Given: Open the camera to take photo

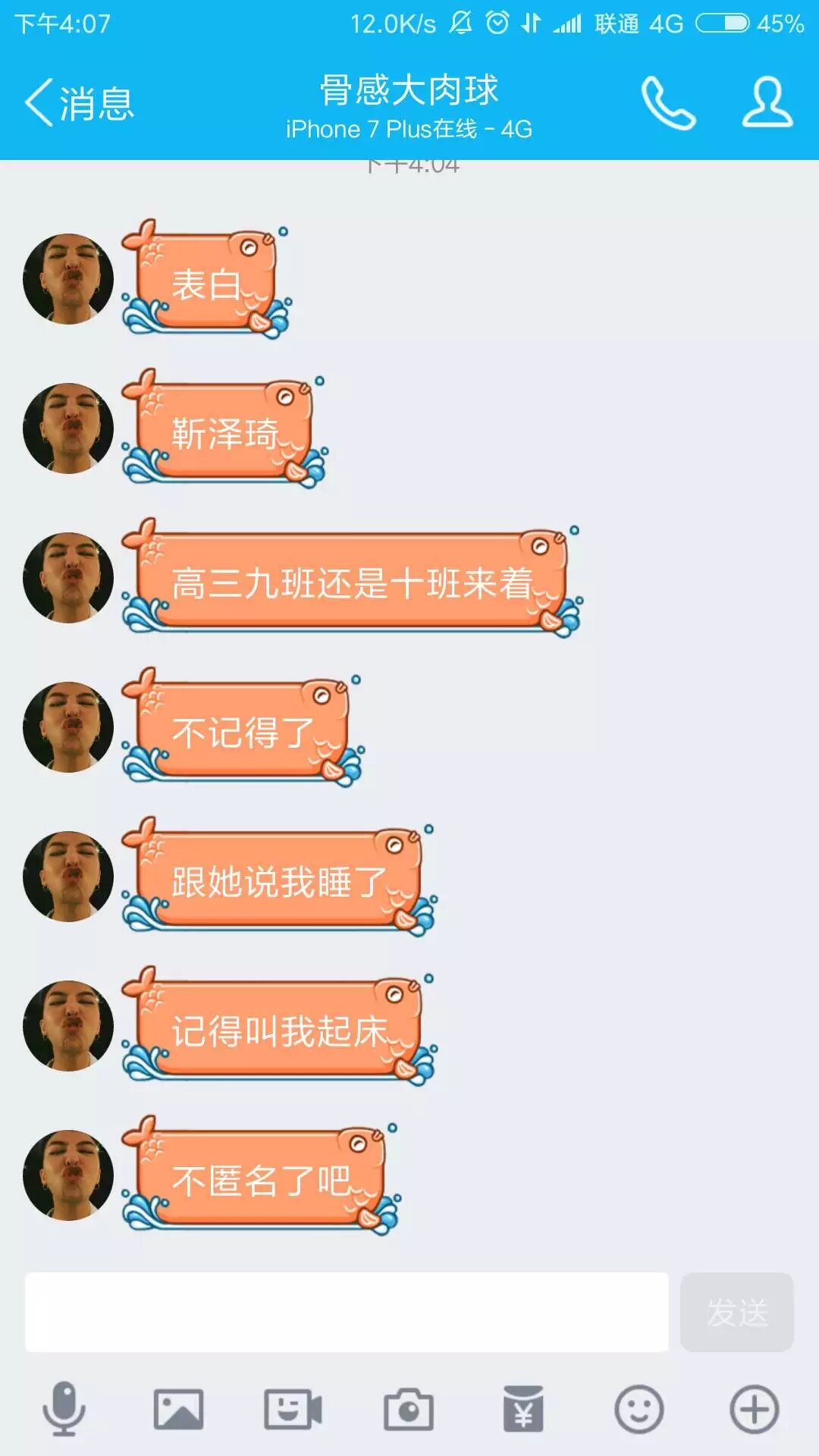Looking at the screenshot, I should point(408,1409).
